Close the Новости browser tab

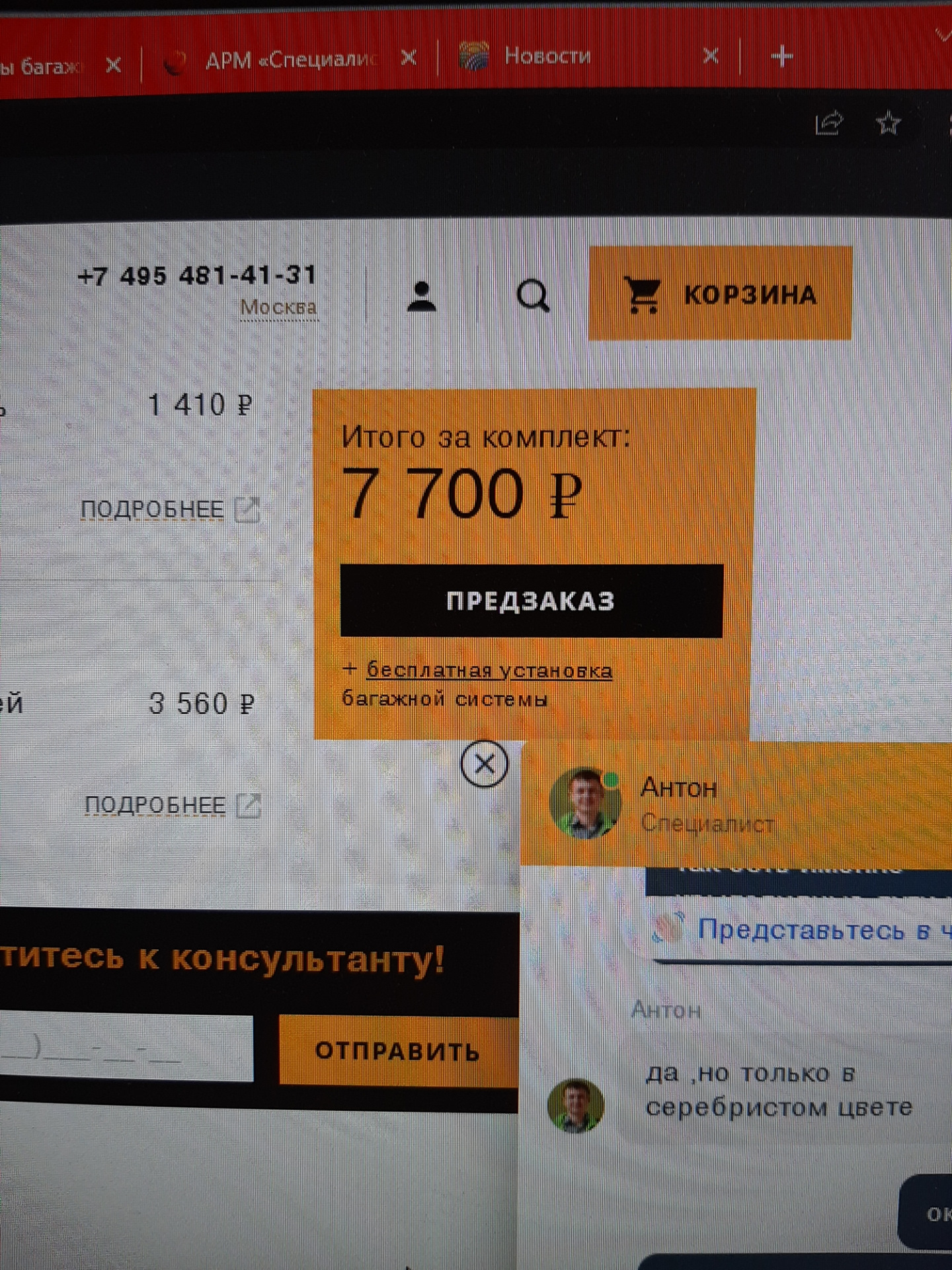tap(711, 56)
